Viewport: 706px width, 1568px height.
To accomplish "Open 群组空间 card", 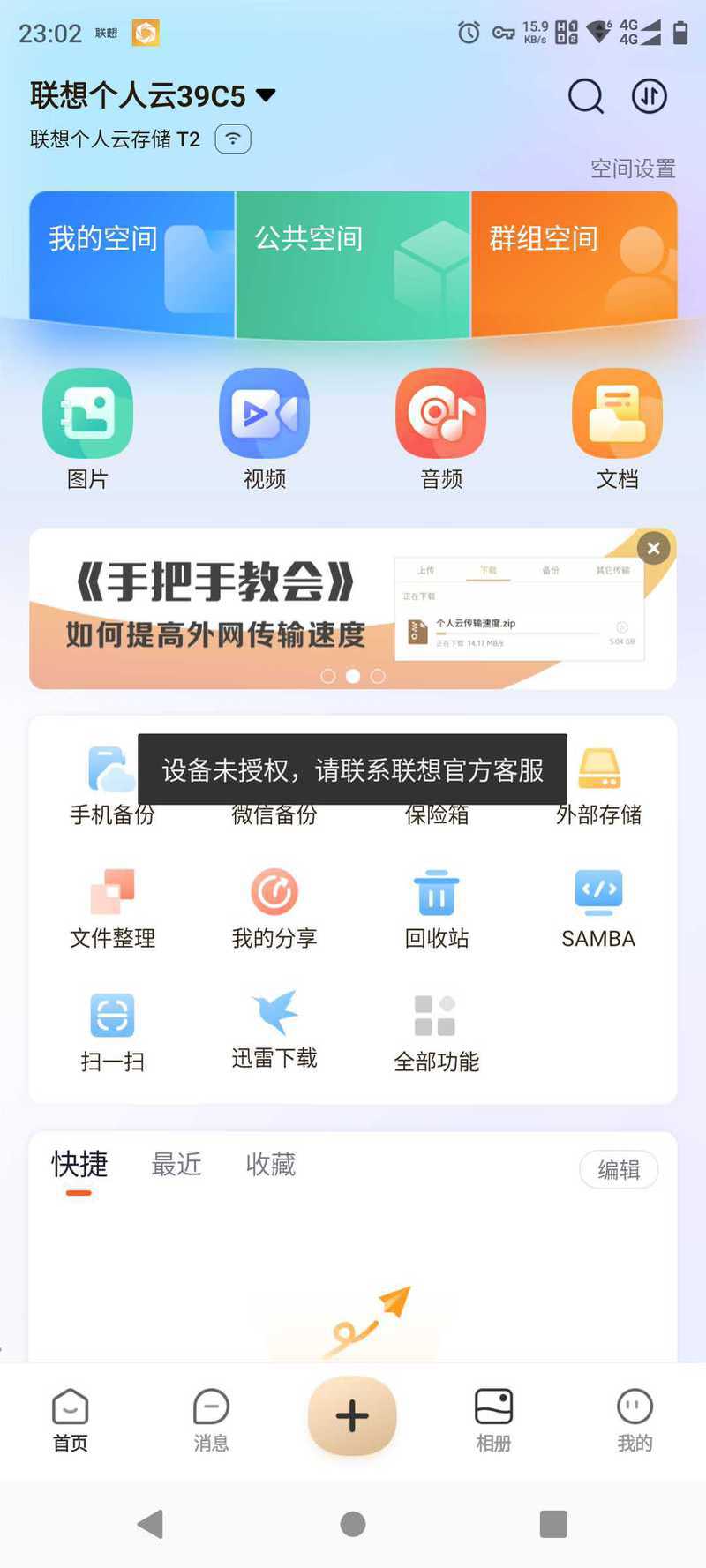I will pyautogui.click(x=575, y=263).
